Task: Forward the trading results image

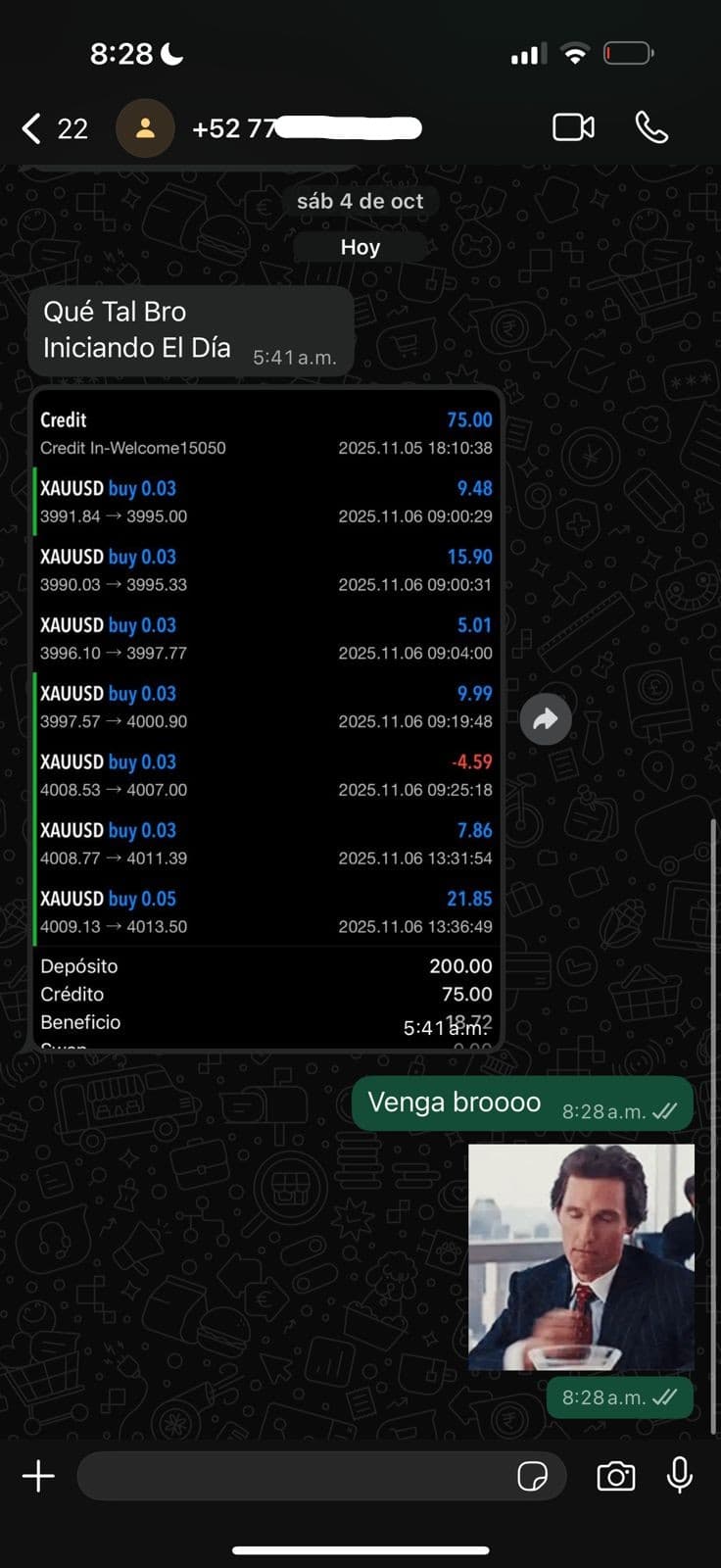Action: (546, 719)
